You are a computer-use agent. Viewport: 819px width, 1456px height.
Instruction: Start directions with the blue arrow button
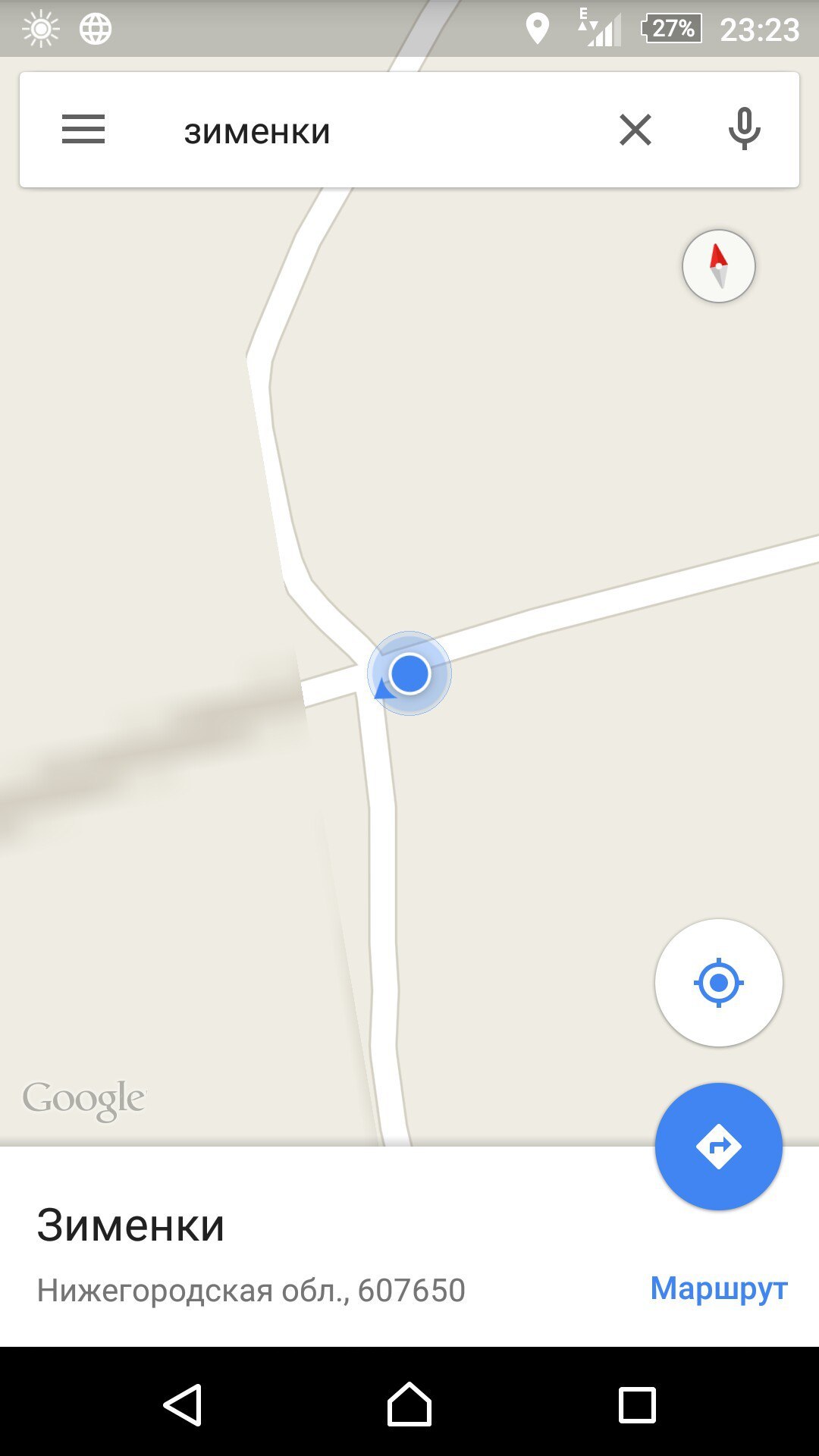[718, 1146]
